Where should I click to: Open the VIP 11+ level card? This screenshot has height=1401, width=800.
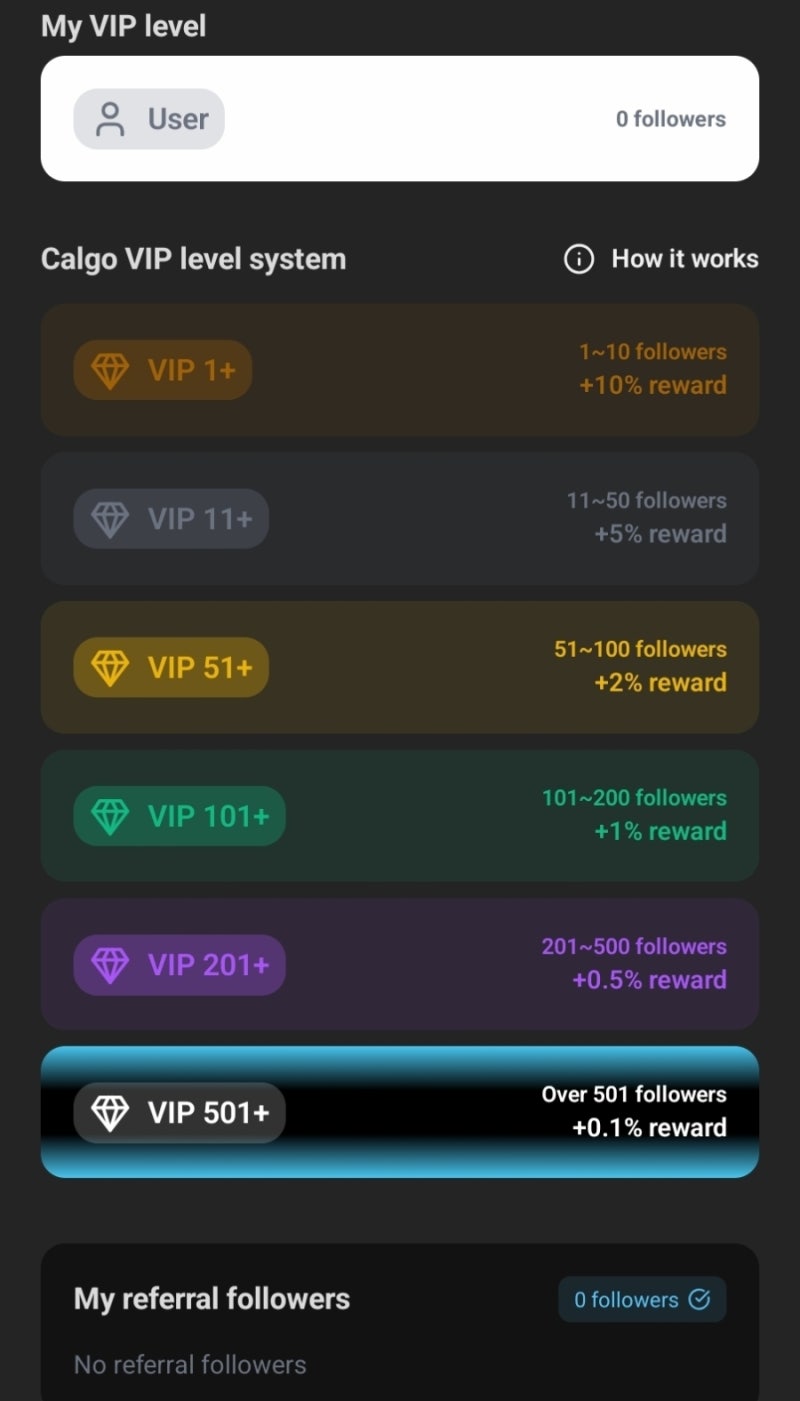point(400,518)
